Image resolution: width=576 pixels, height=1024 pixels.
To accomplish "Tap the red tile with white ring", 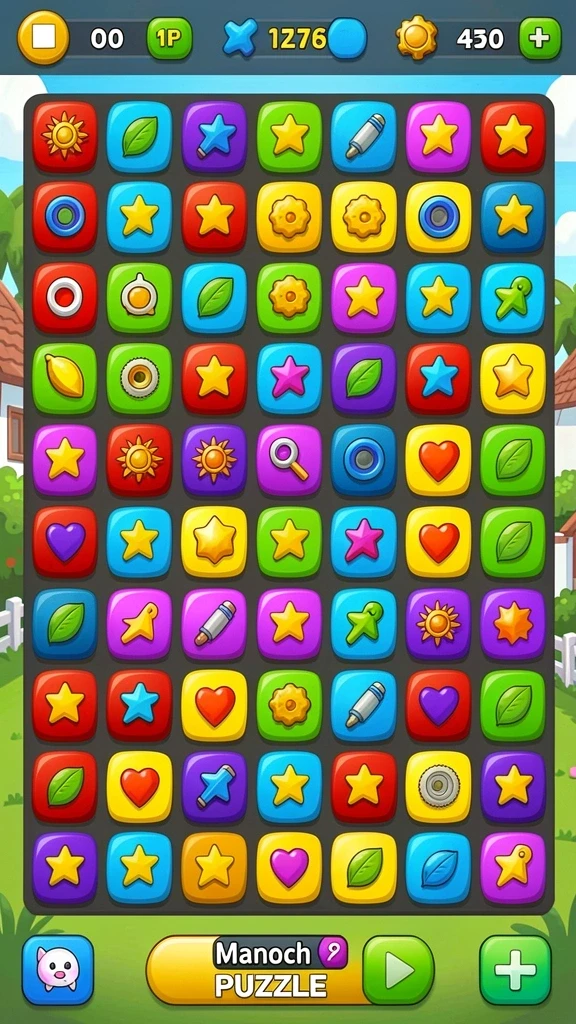I will coord(65,297).
